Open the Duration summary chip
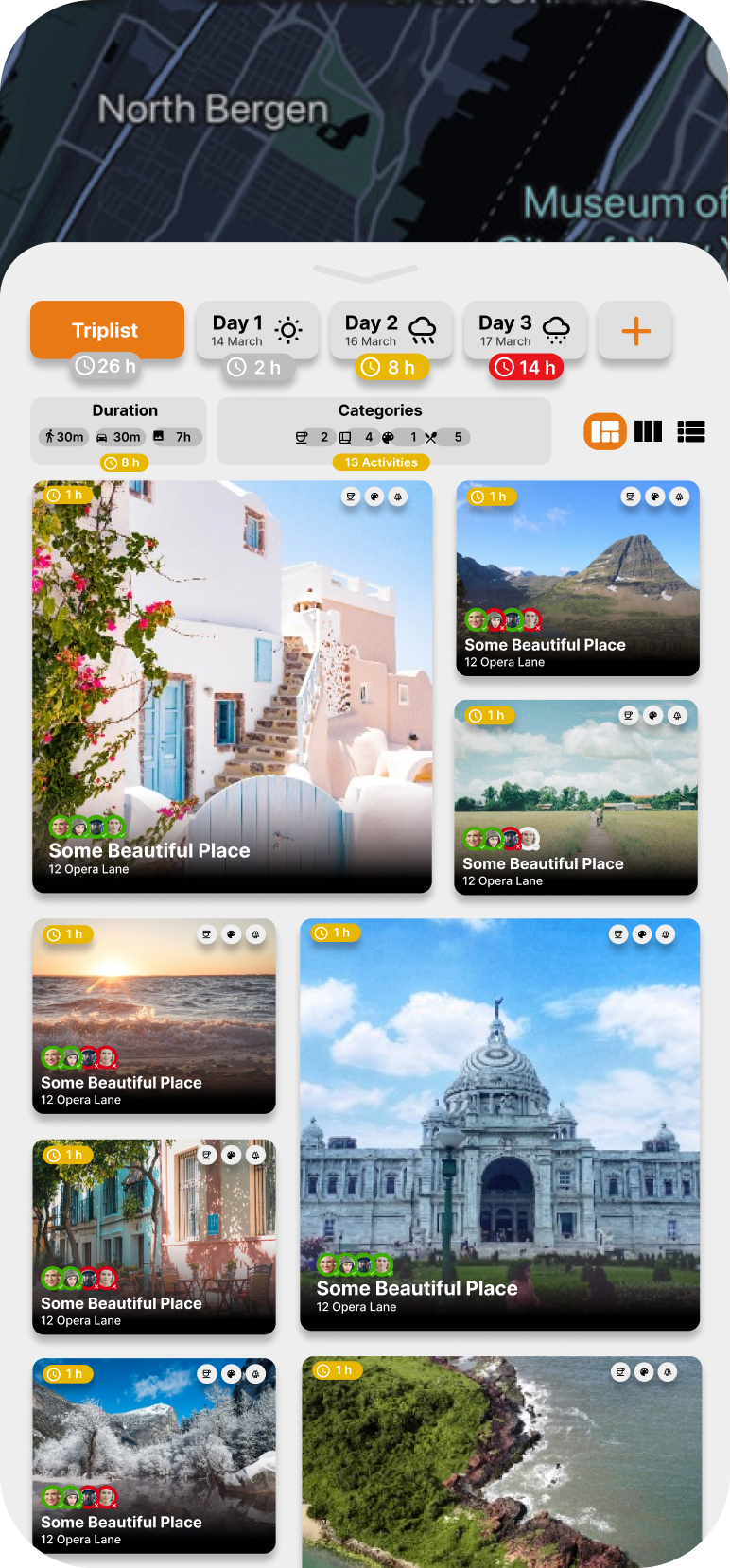This screenshot has height=1568, width=730. (119, 430)
